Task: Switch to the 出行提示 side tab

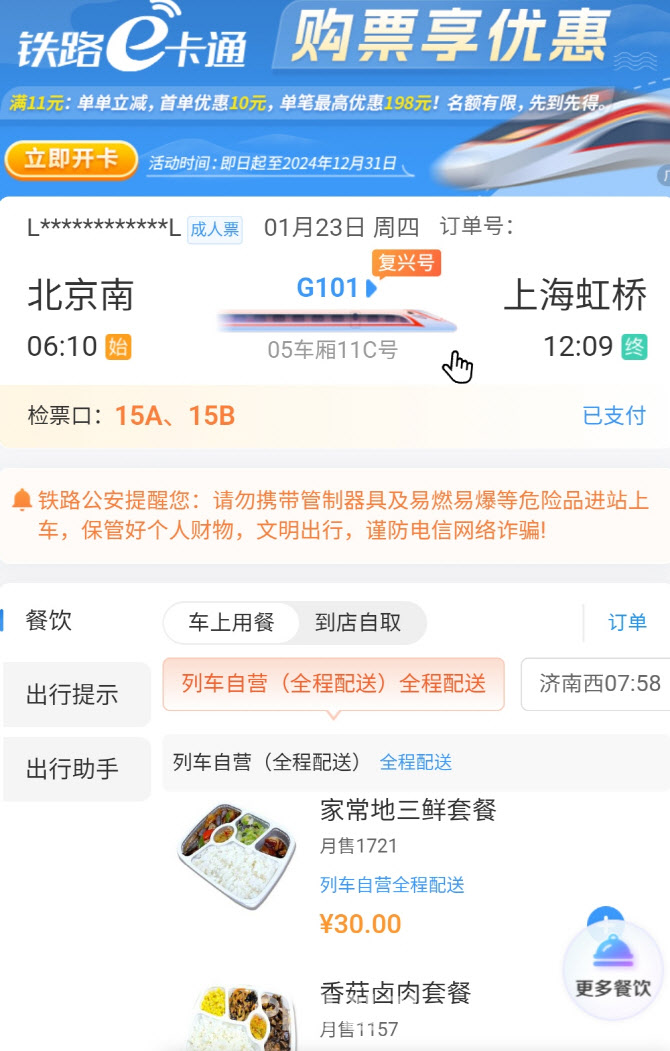Action: (x=73, y=695)
